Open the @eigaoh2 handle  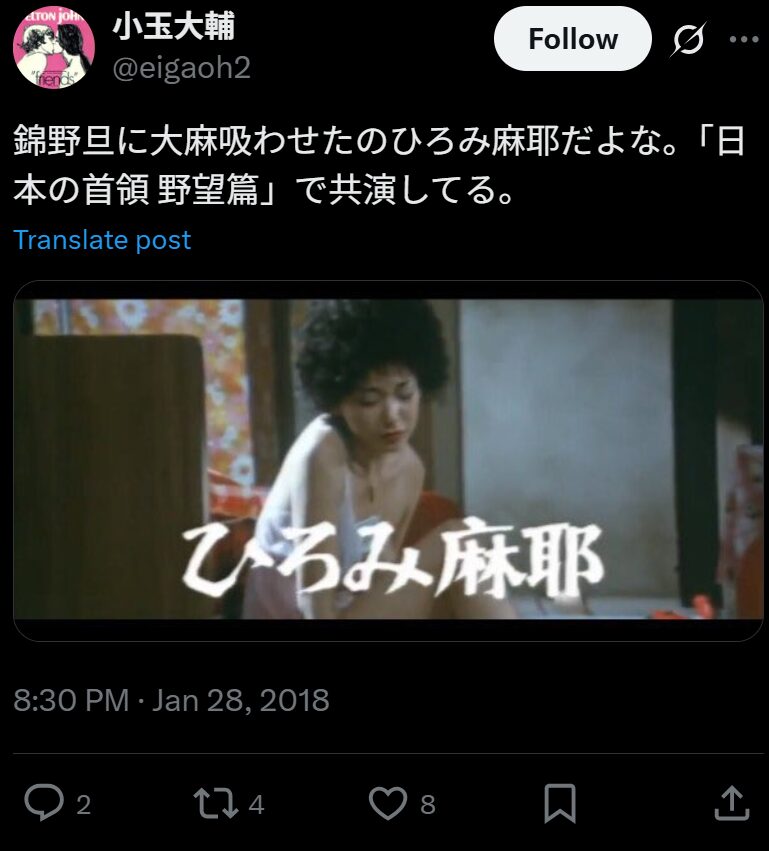point(181,67)
